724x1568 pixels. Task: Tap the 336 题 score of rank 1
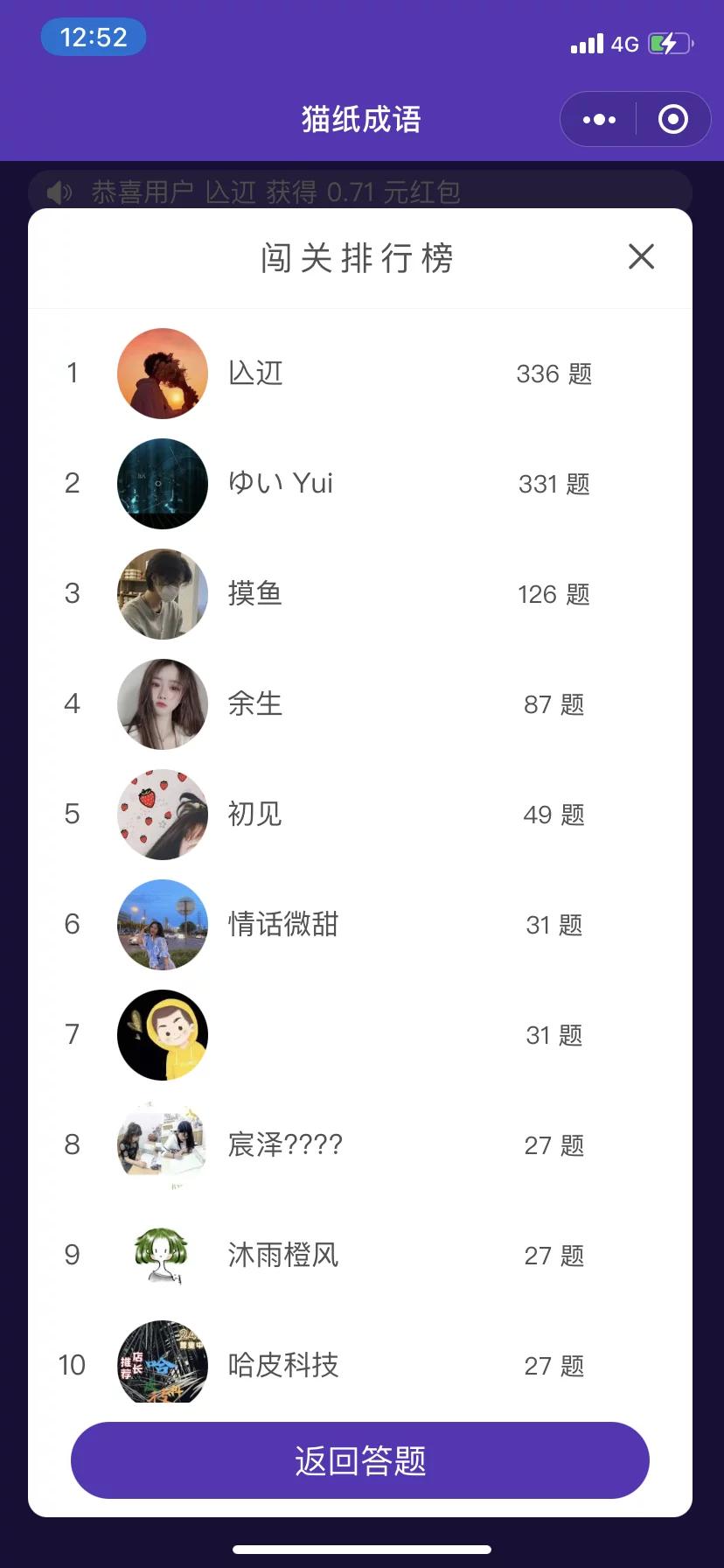[553, 373]
